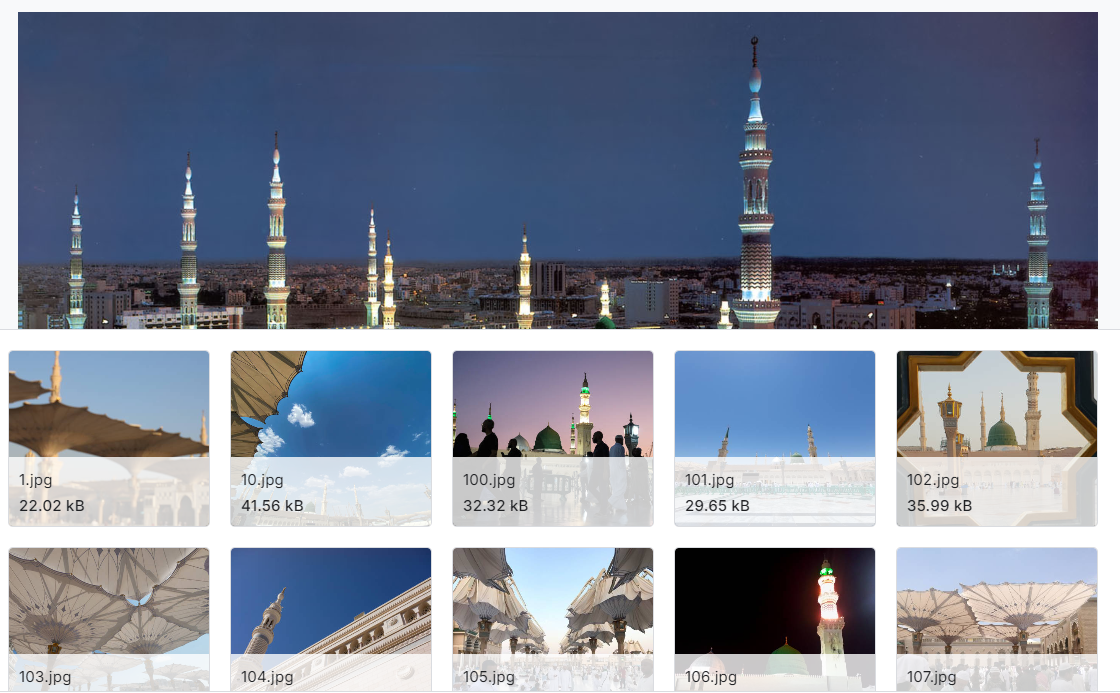The image size is (1120, 693).
Task: Open image file 104.jpg
Action: [331, 618]
